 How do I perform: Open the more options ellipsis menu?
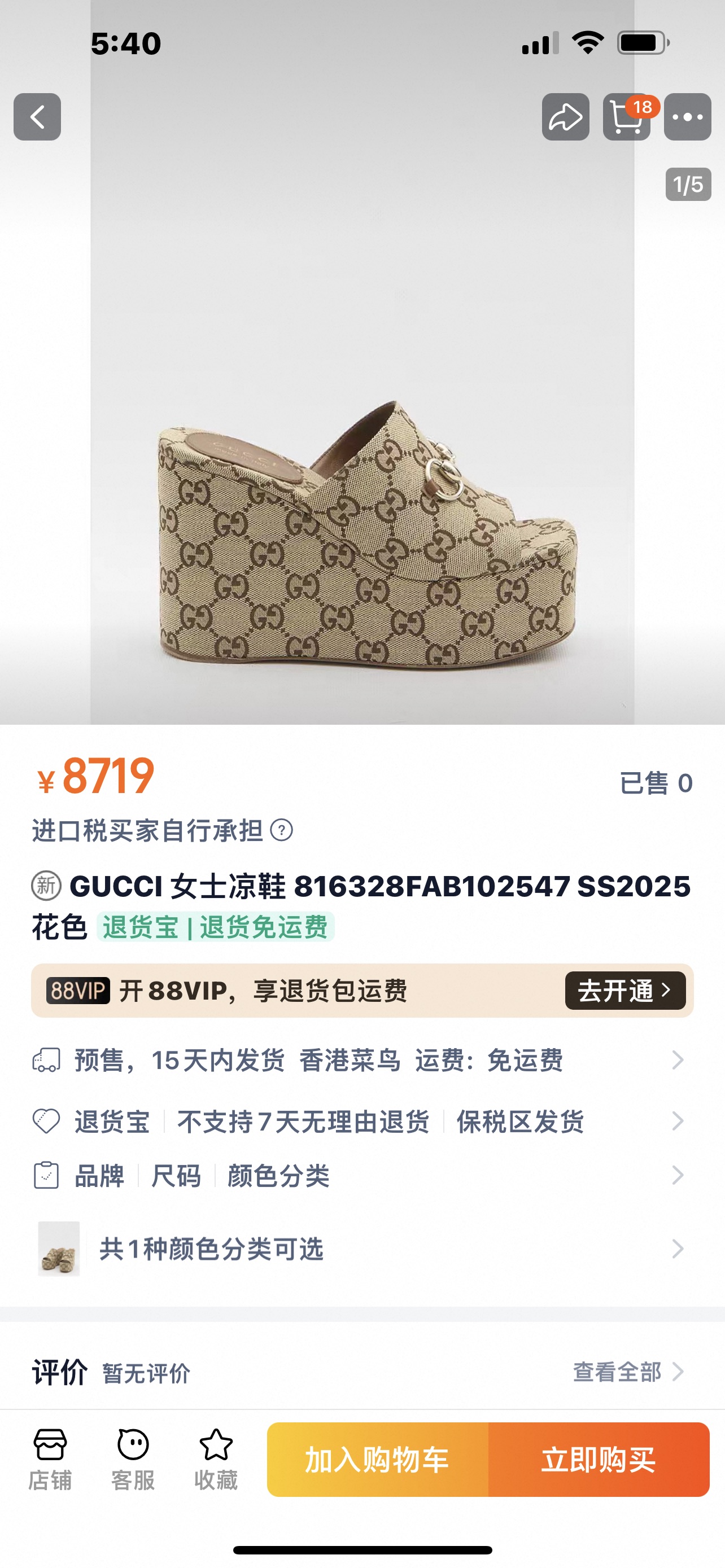pyautogui.click(x=687, y=117)
